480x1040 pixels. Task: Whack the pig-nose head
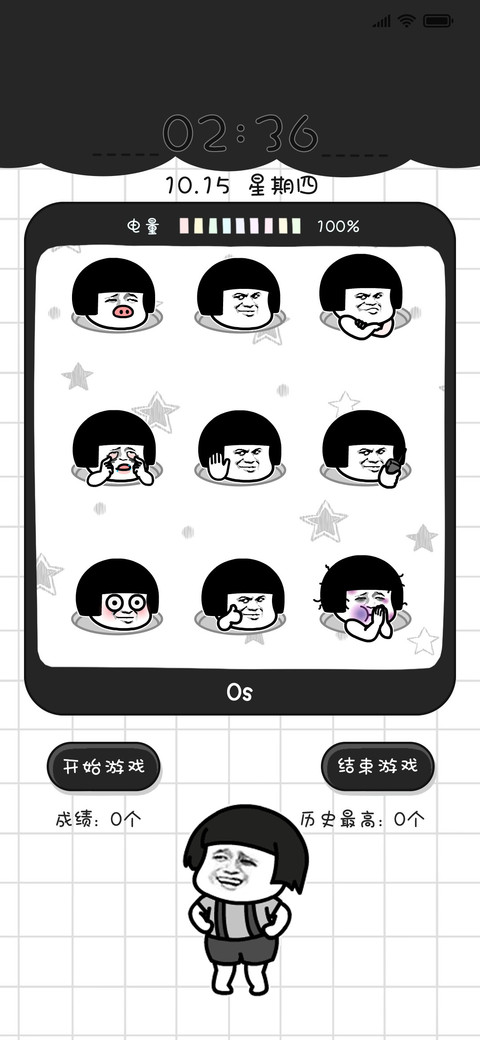(115, 294)
